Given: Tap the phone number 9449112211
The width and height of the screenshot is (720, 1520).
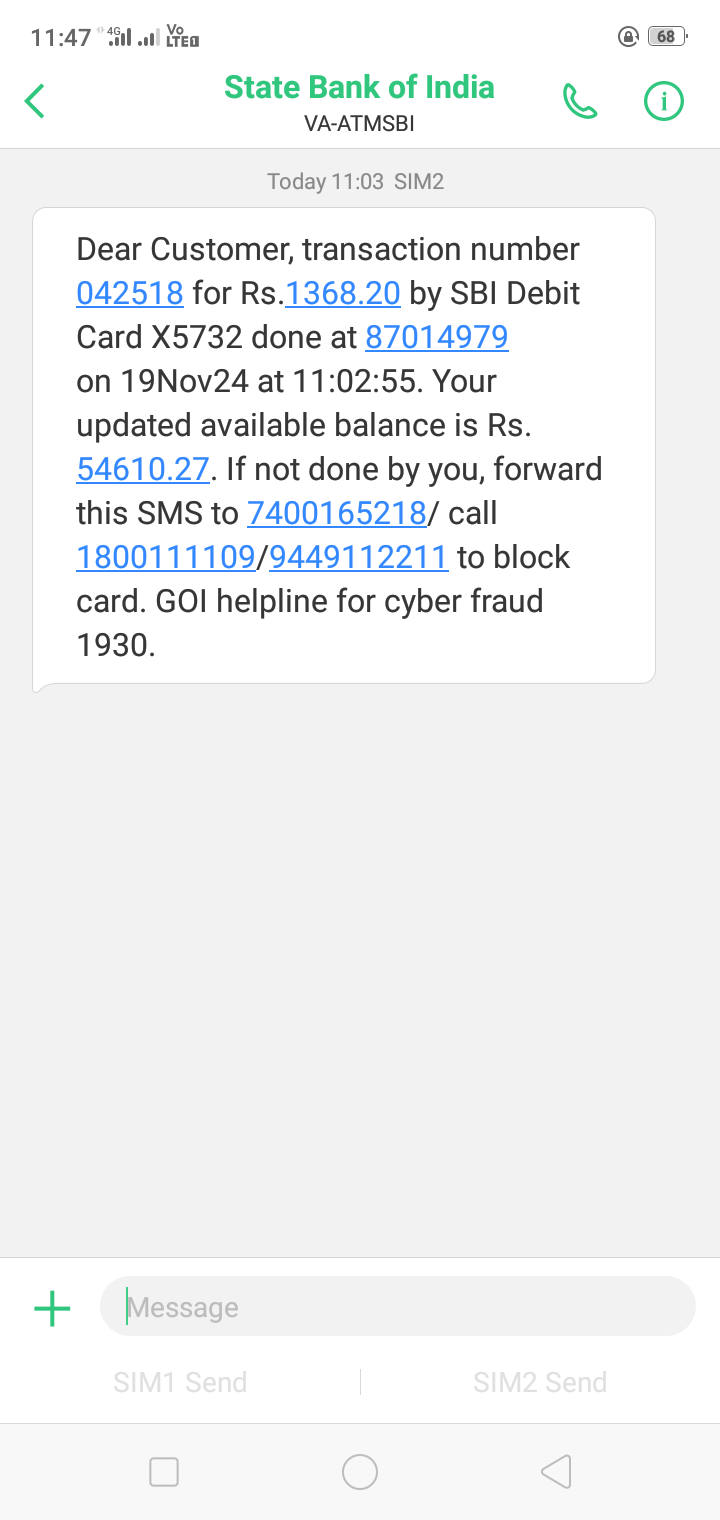Looking at the screenshot, I should pos(359,557).
